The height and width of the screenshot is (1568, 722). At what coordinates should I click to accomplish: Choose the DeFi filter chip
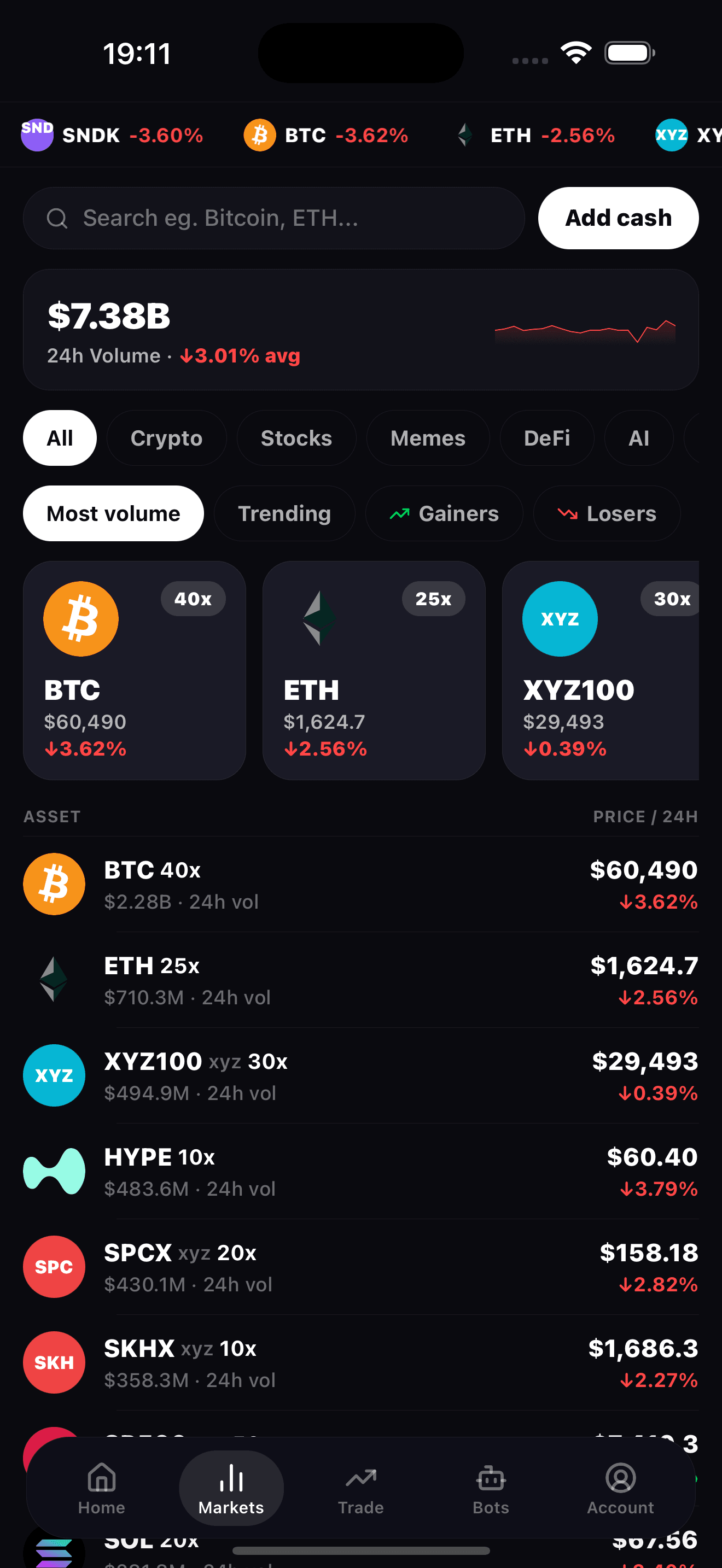click(x=546, y=438)
